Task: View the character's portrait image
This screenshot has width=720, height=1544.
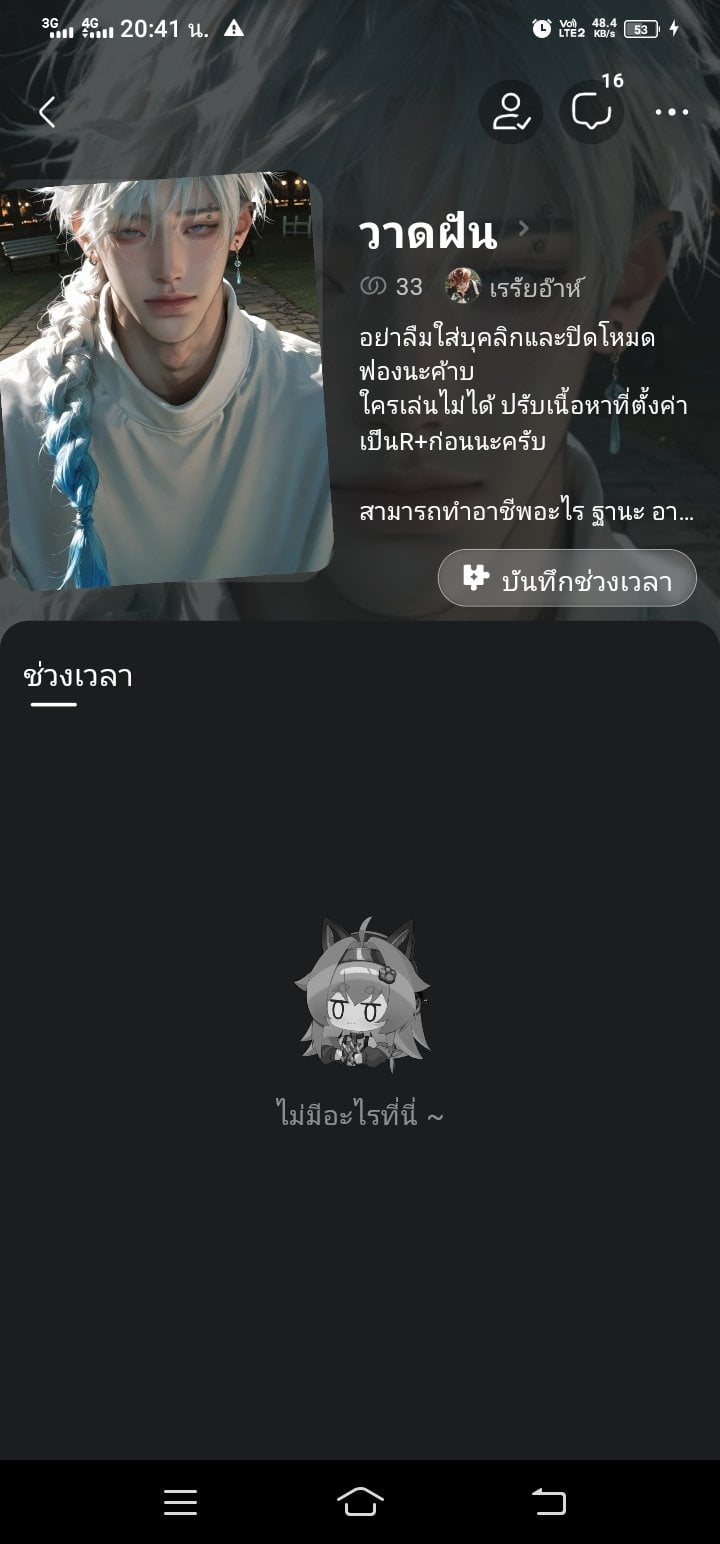Action: [165, 381]
